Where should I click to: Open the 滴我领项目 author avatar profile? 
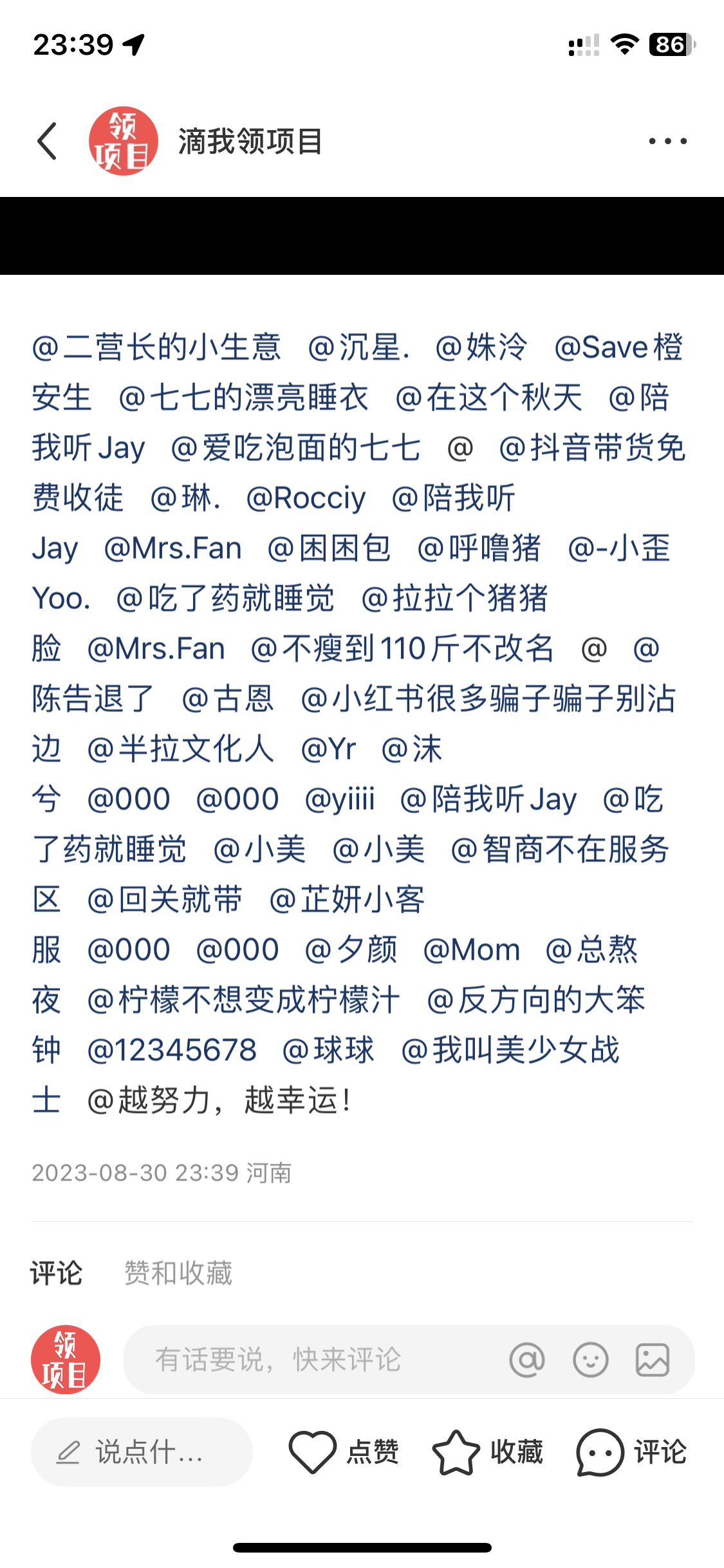point(123,141)
